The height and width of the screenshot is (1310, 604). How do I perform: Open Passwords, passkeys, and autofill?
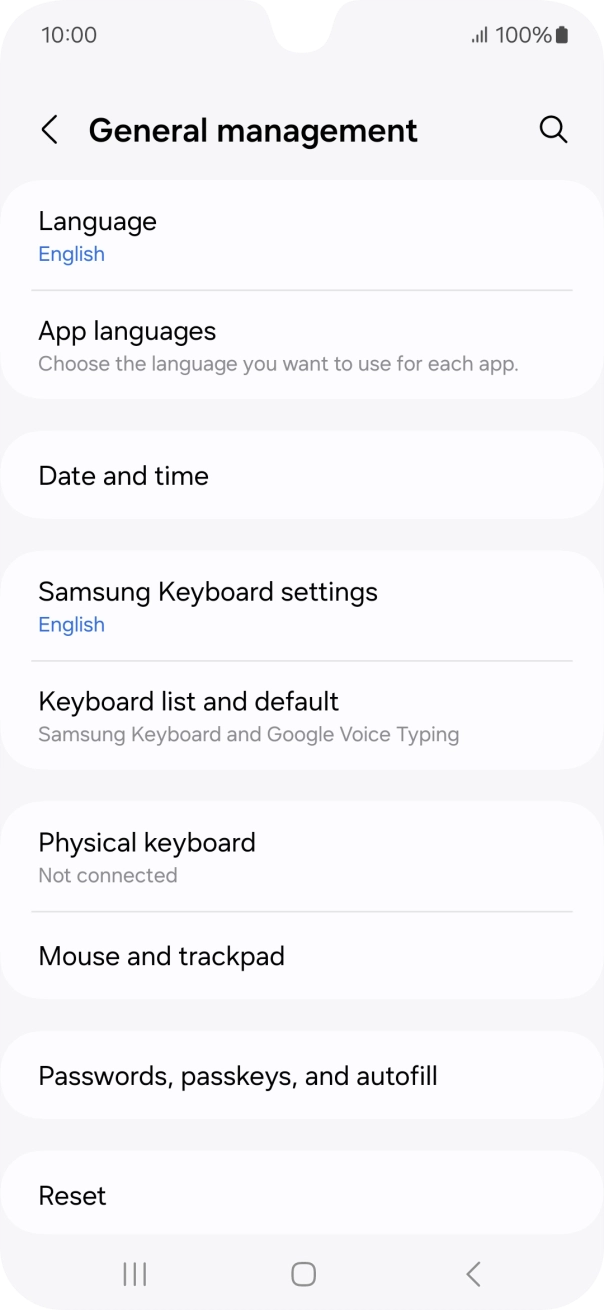tap(300, 1076)
